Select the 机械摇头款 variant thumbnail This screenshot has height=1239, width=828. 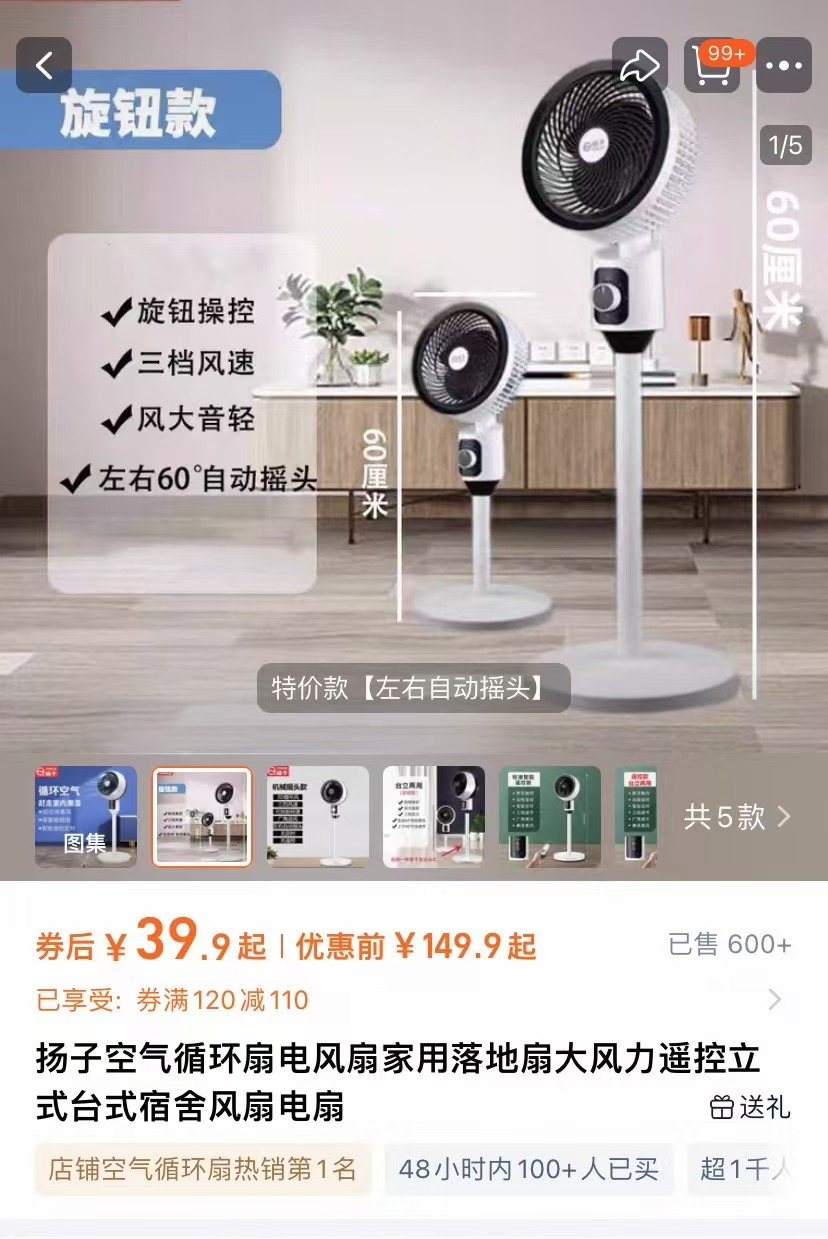(318, 816)
